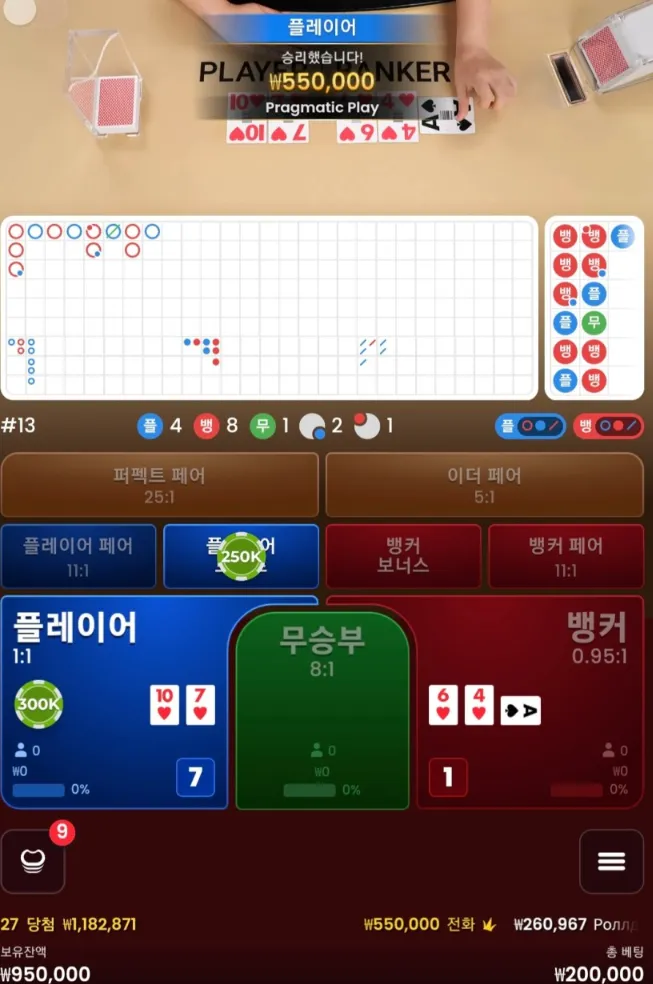This screenshot has width=653, height=984.
Task: Bet on 뱅커 페어 11:1
Action: click(566, 556)
